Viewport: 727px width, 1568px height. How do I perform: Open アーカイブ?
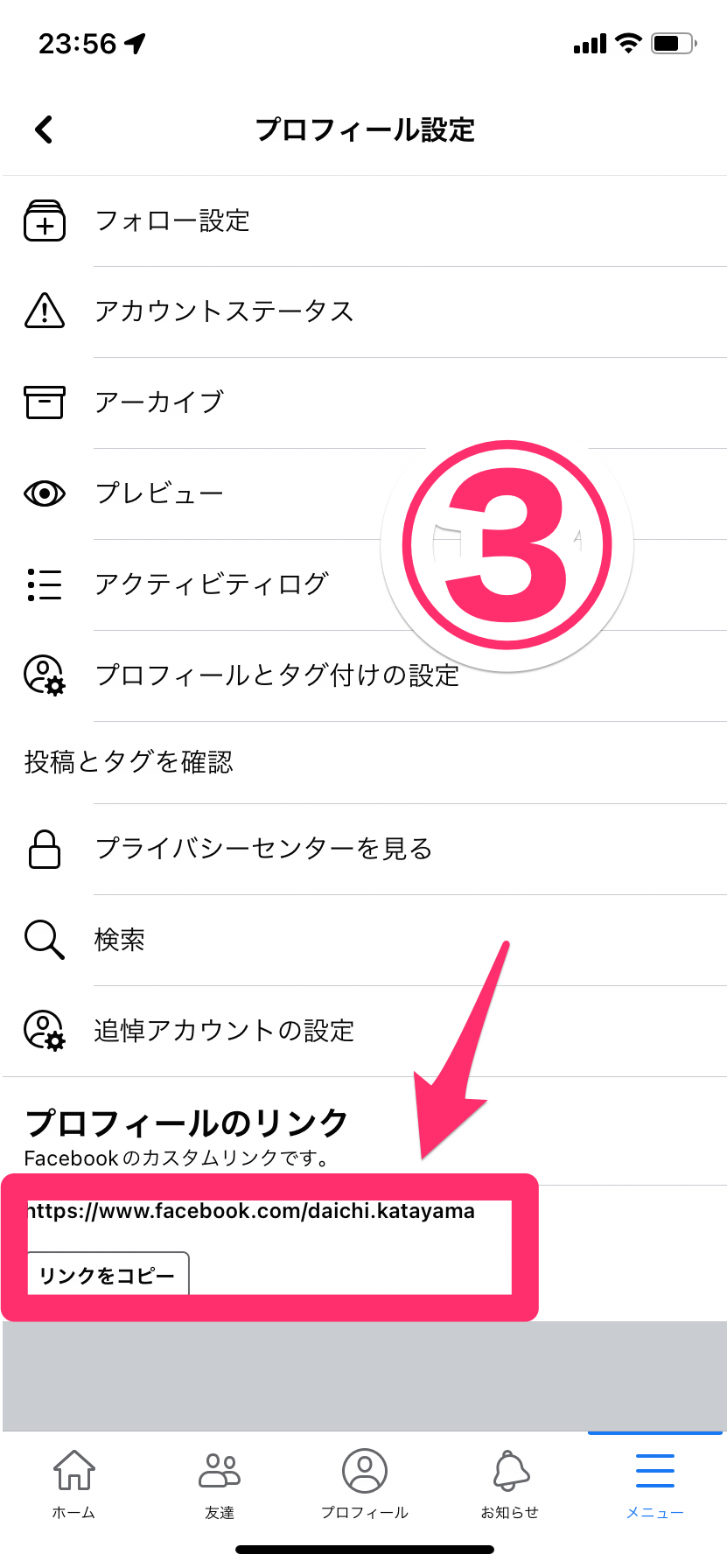[159, 402]
